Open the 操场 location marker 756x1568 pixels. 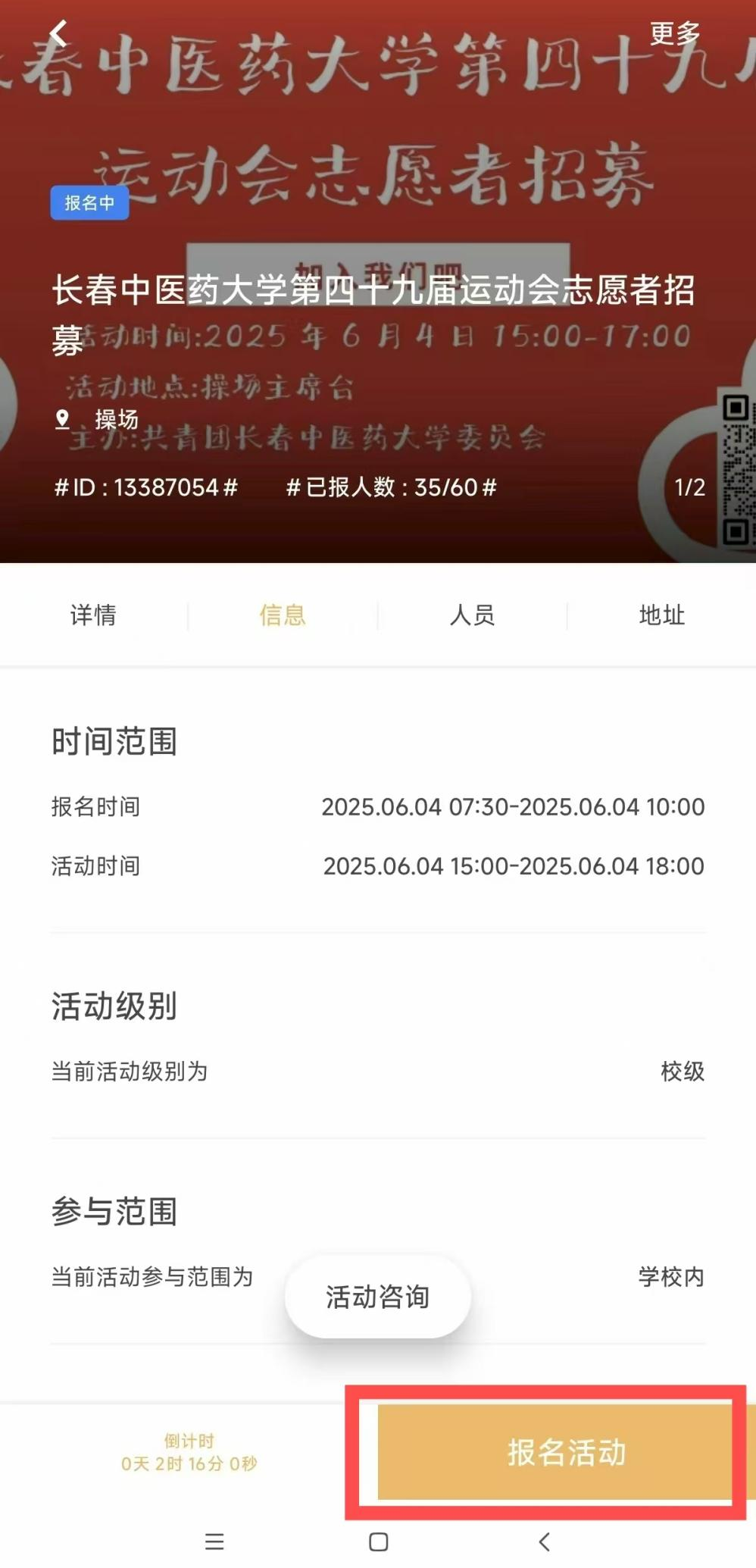click(98, 419)
